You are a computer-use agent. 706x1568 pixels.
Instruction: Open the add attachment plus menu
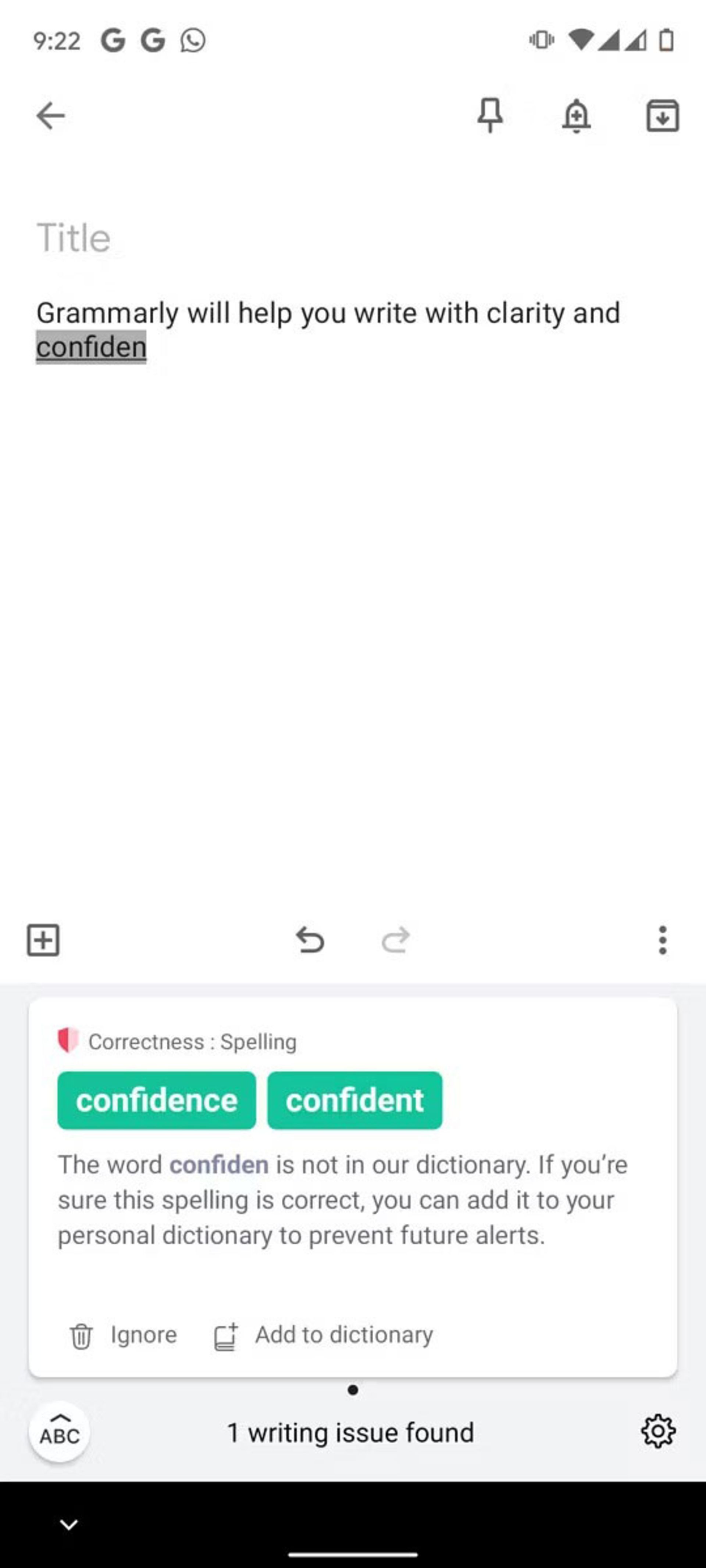43,940
